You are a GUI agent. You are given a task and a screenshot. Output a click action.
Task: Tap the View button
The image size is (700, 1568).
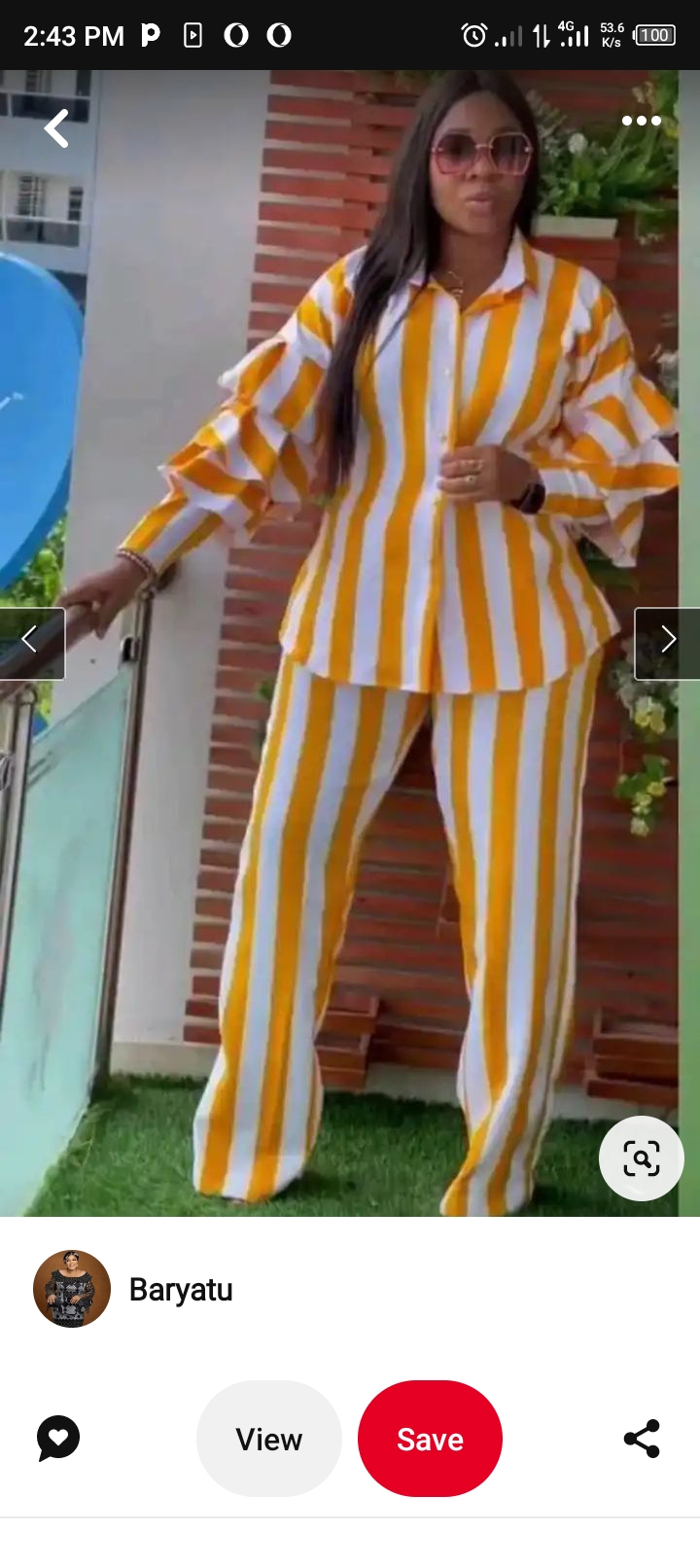coord(269,1439)
